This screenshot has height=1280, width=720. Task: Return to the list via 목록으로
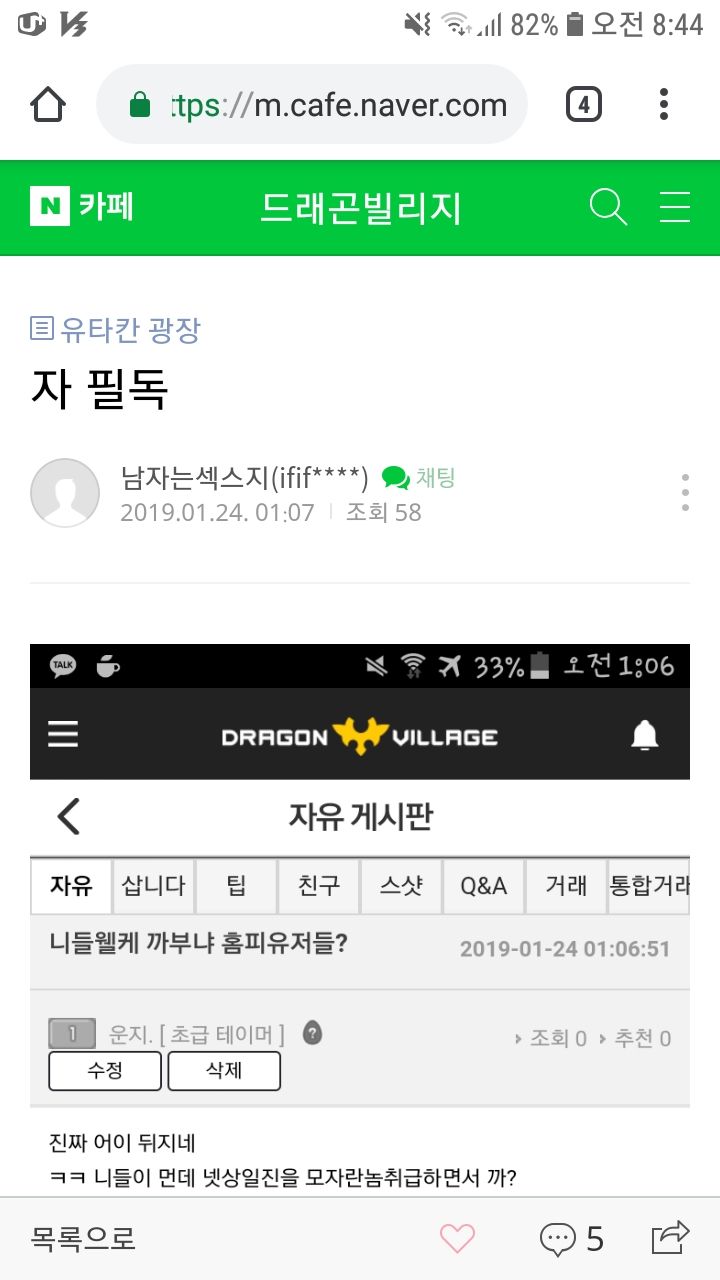click(x=83, y=1240)
